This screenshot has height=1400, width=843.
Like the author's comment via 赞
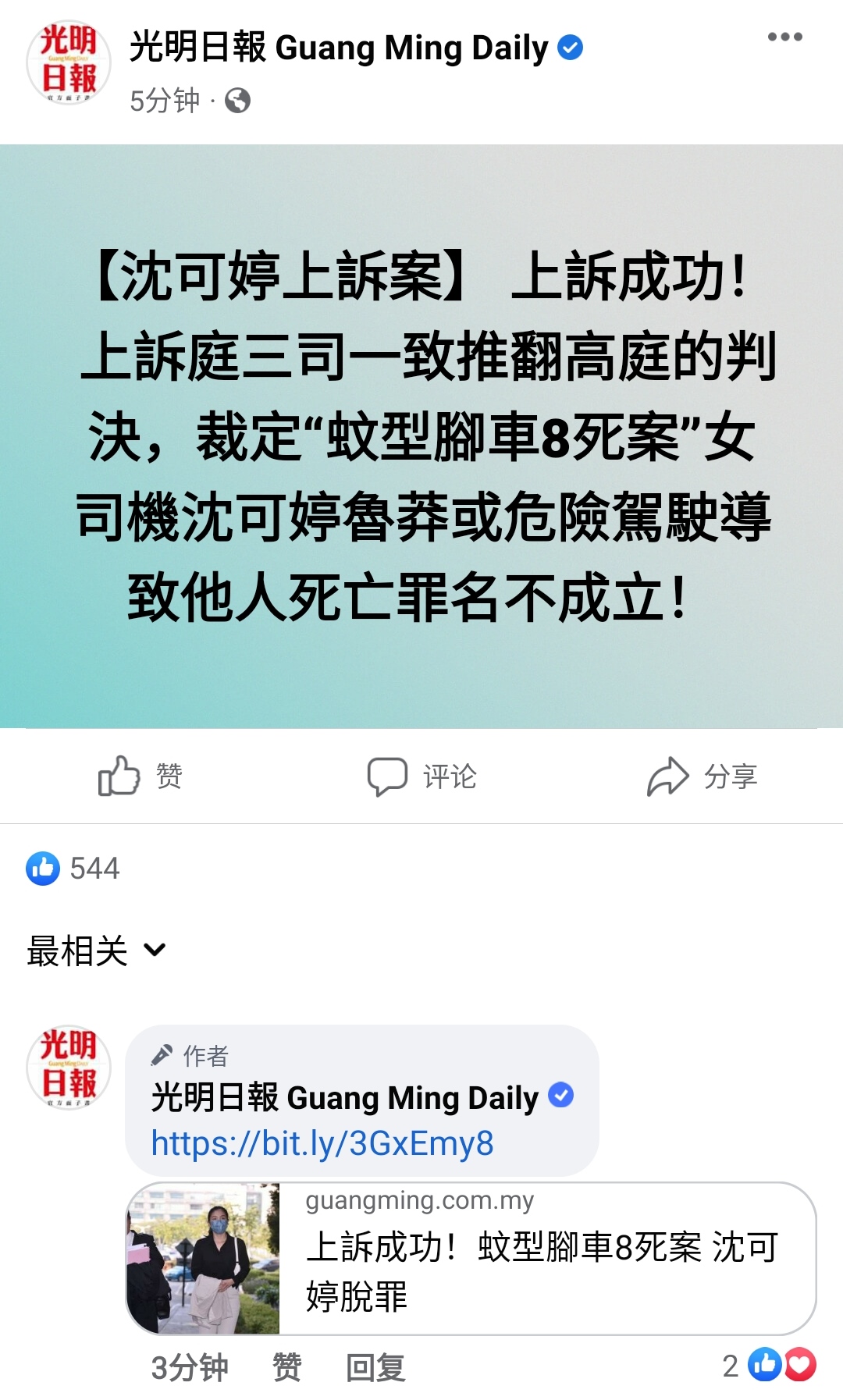286,1367
